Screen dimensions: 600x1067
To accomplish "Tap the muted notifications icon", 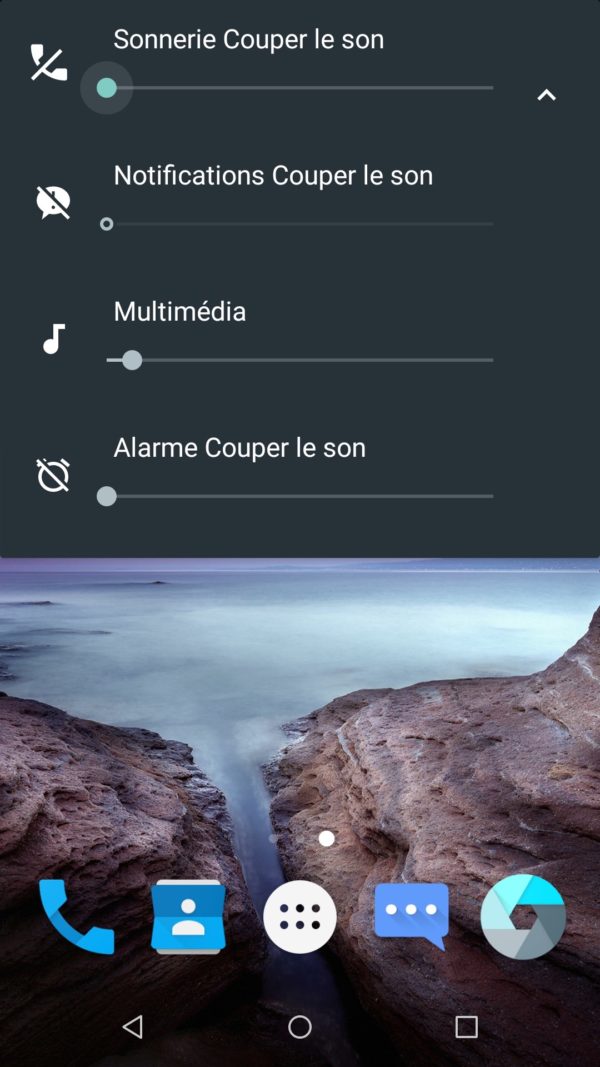I will 53,203.
